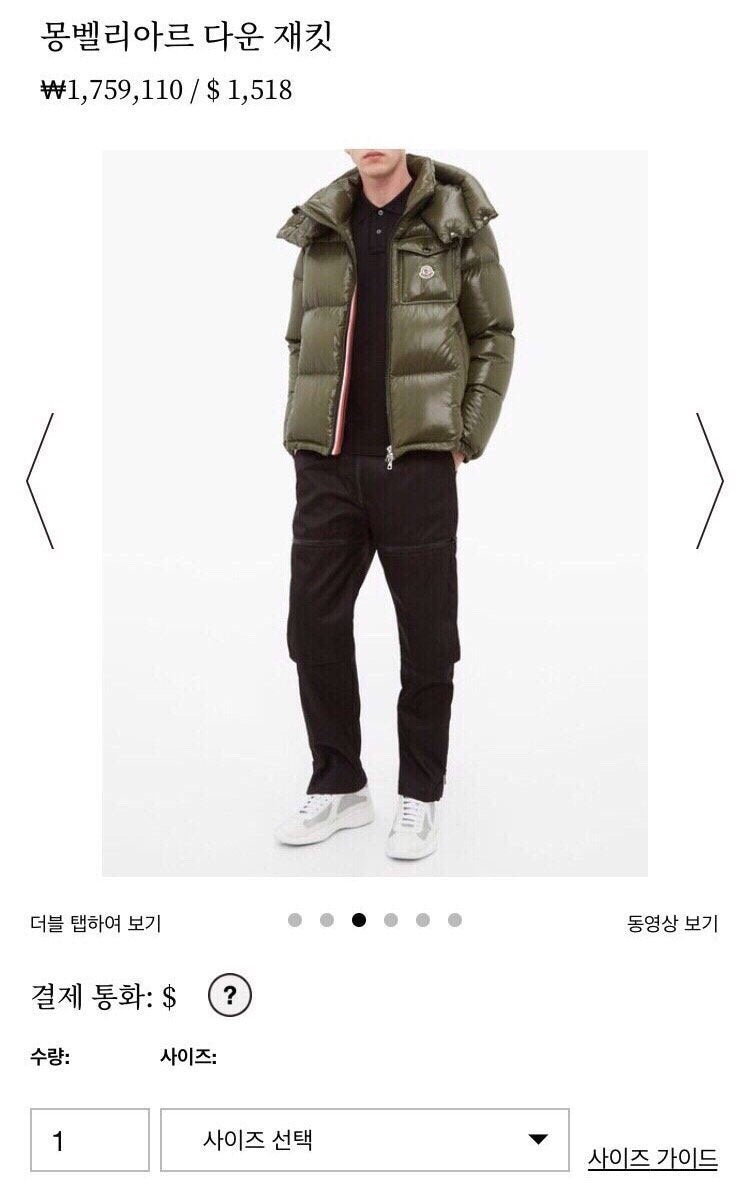Show the next product image
741x1184 pixels.
click(x=709, y=481)
